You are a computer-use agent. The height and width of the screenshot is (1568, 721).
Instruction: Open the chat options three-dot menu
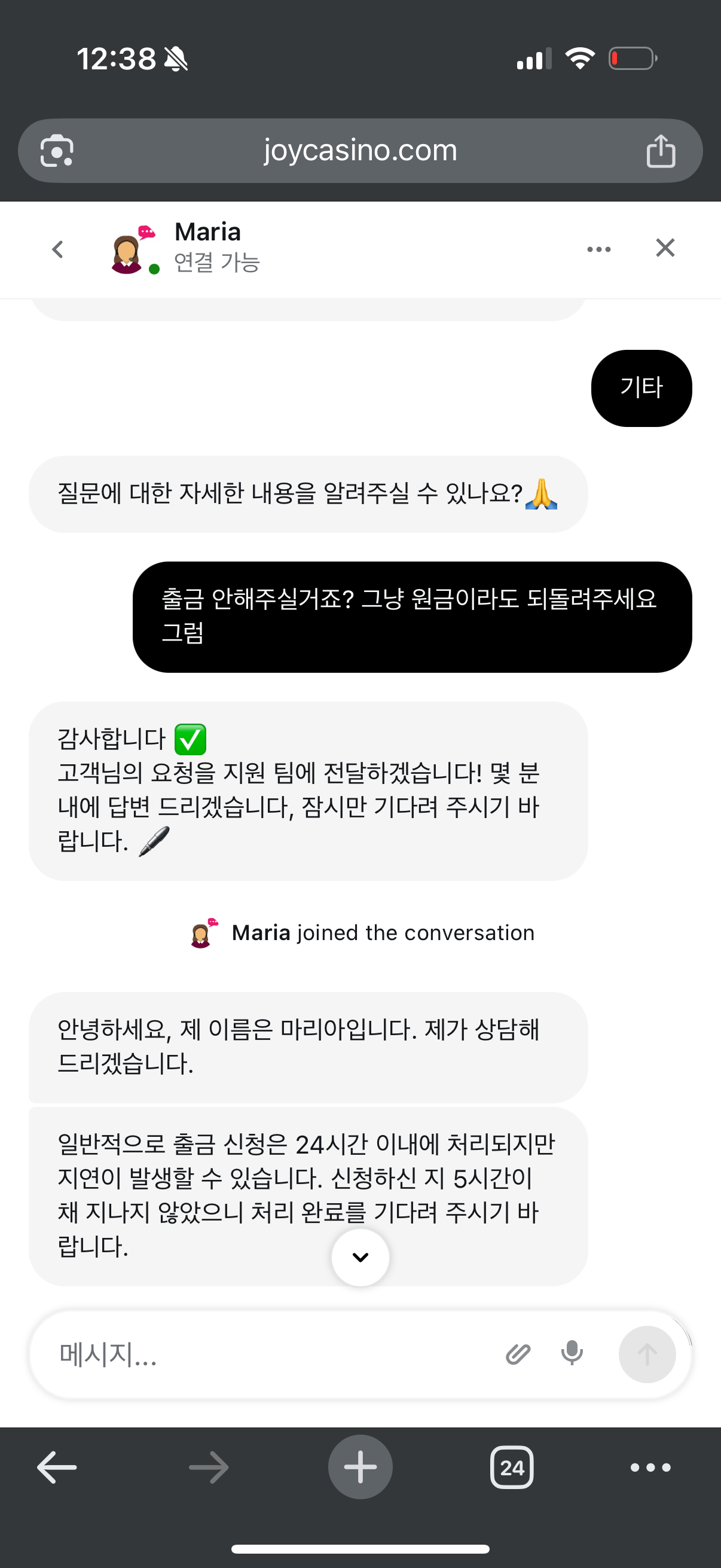coord(598,249)
